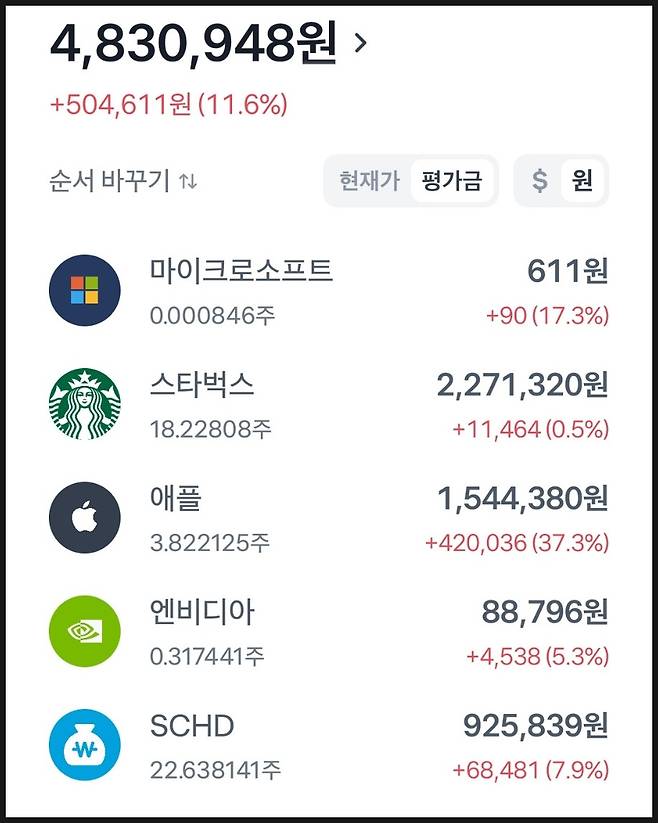Show amounts in won (원)
Screen dimensions: 658x823
(x=582, y=181)
